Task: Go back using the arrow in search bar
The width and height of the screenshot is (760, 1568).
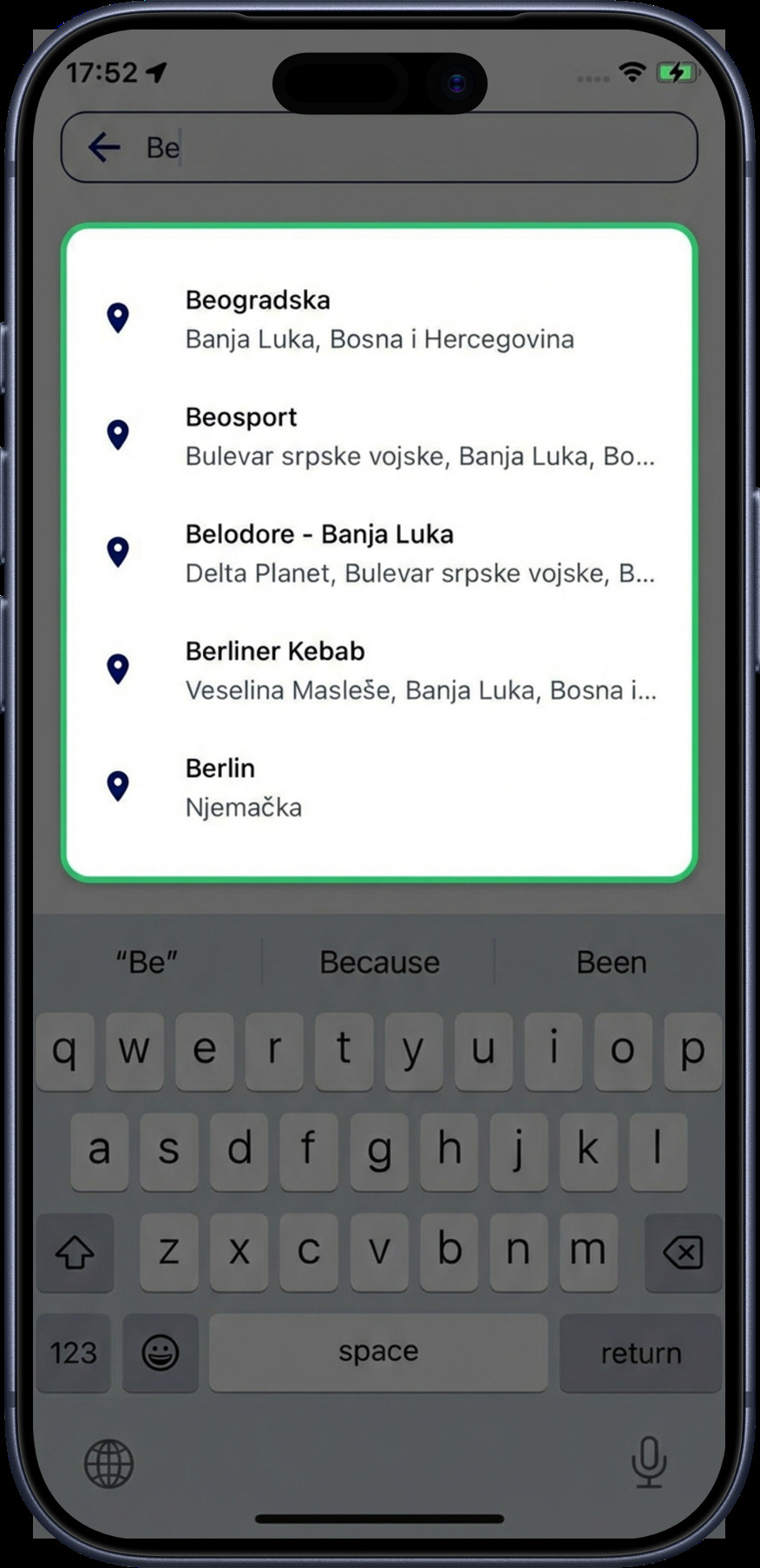Action: click(104, 147)
